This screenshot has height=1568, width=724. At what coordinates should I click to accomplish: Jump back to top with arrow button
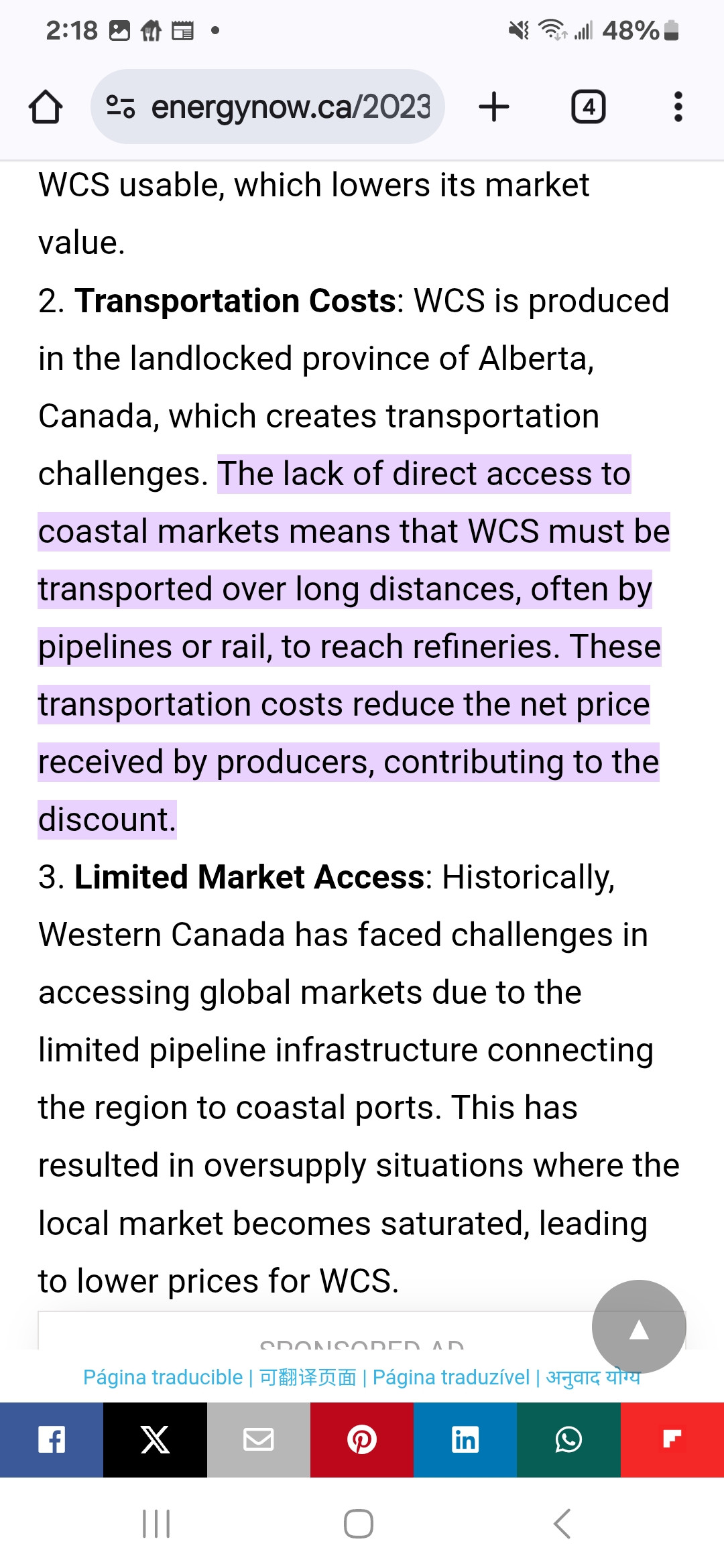click(639, 1328)
